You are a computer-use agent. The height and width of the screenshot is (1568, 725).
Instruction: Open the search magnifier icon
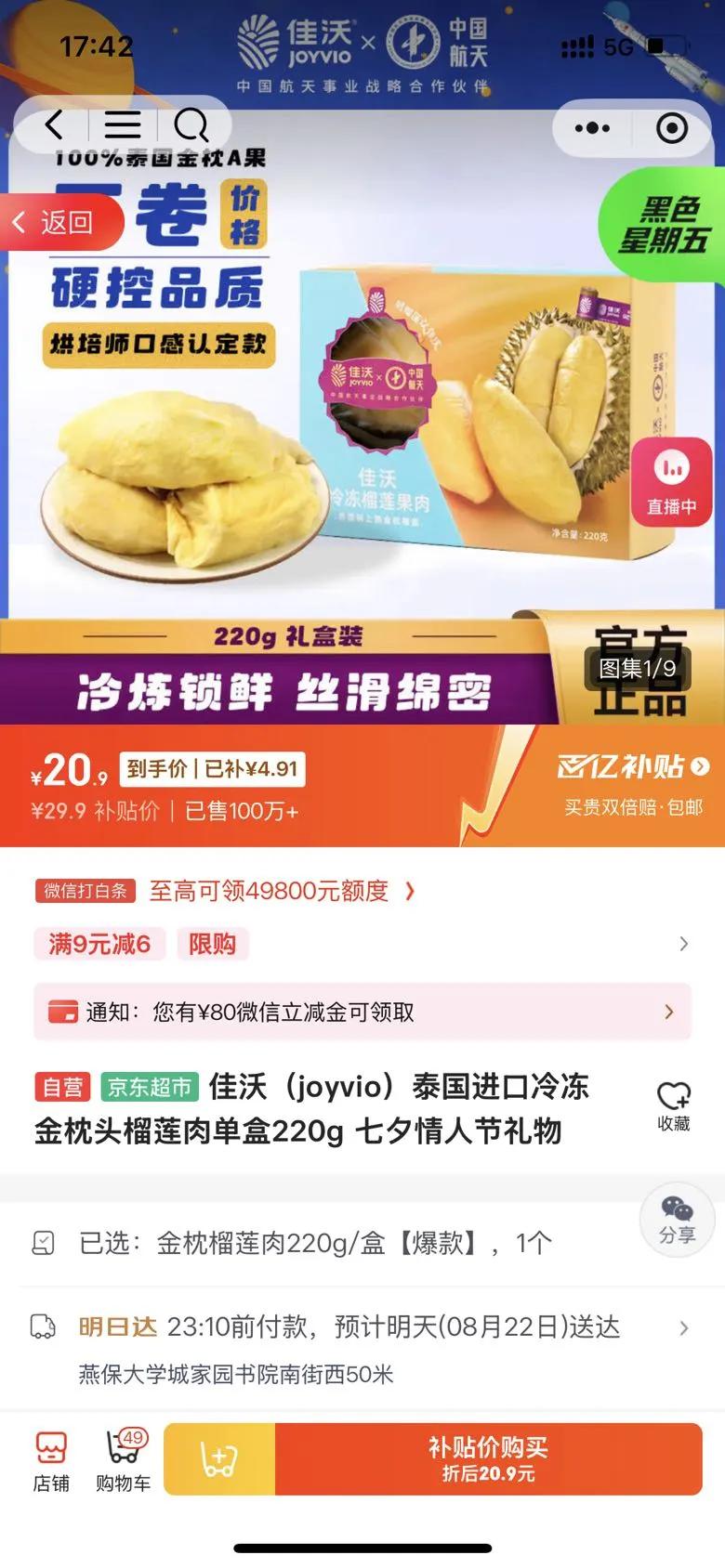(x=191, y=125)
